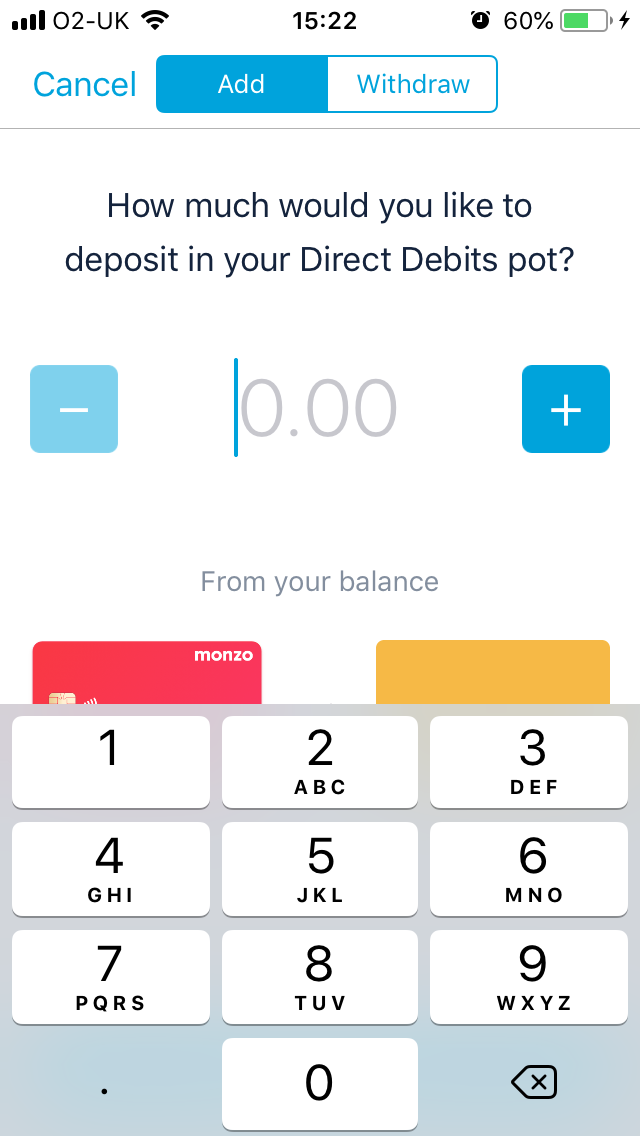The image size is (640, 1136).
Task: Increase the amount with plus button
Action: point(566,409)
